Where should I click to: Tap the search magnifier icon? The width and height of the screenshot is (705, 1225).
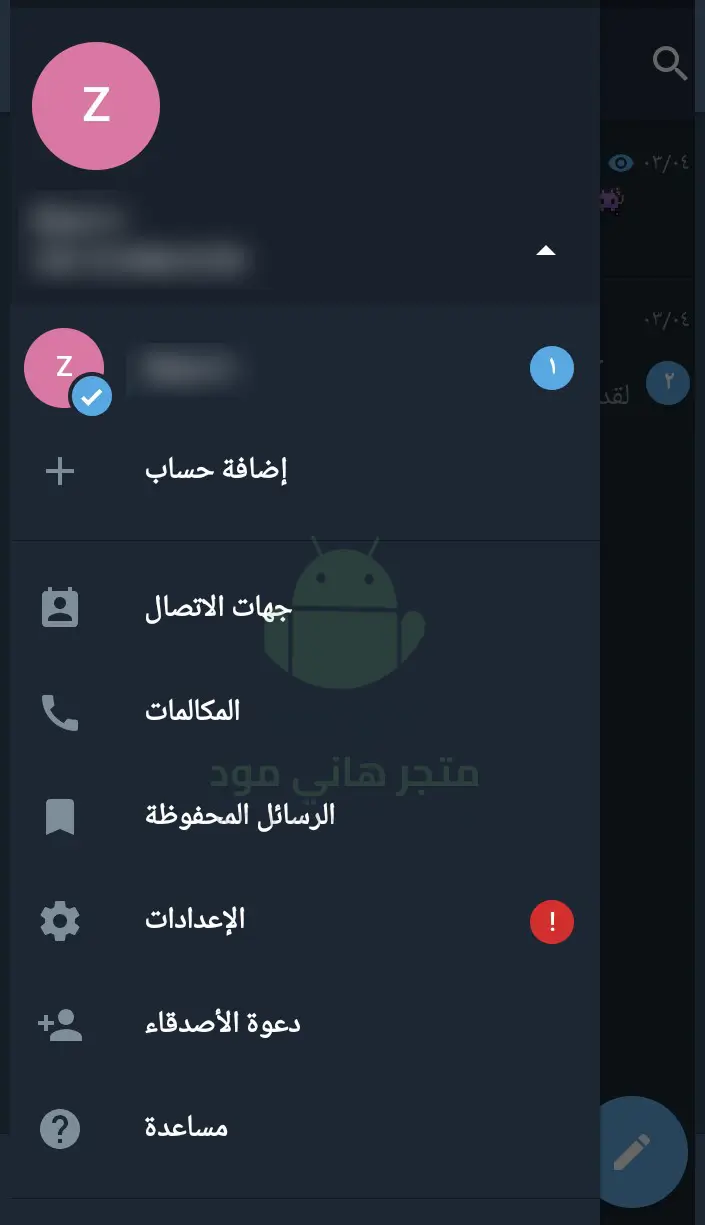pyautogui.click(x=669, y=64)
